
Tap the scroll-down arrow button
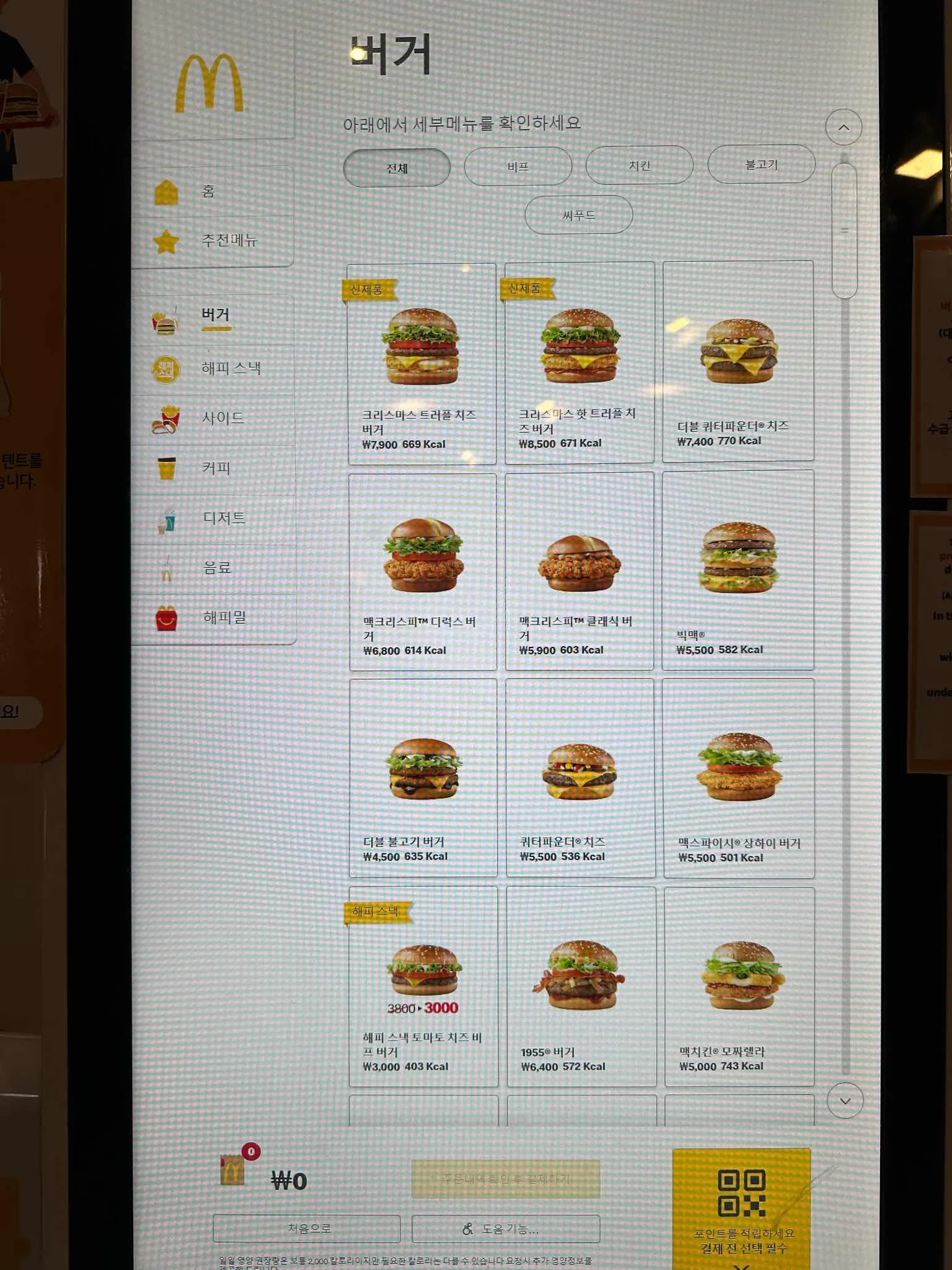click(845, 1101)
